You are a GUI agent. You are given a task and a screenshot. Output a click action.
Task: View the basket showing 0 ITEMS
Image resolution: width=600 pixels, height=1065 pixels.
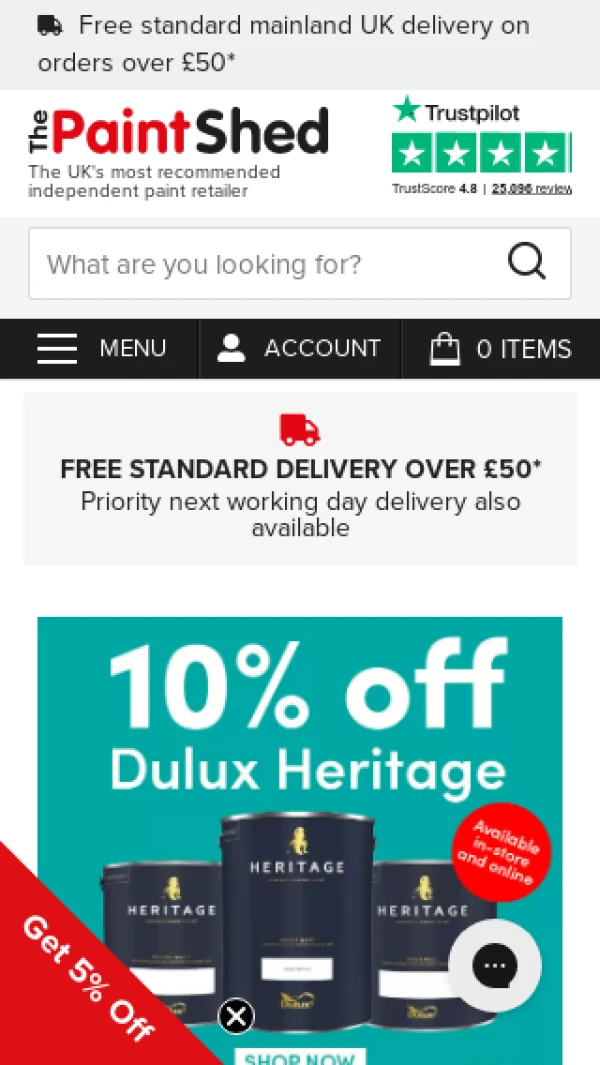(x=501, y=349)
